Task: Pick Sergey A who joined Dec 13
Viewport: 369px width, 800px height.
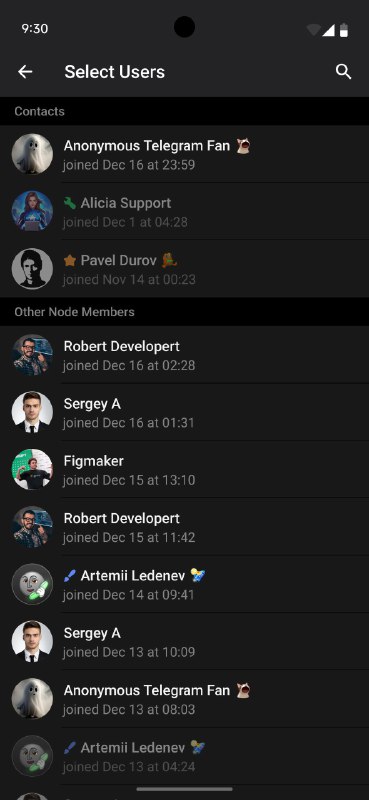Action: (x=185, y=641)
